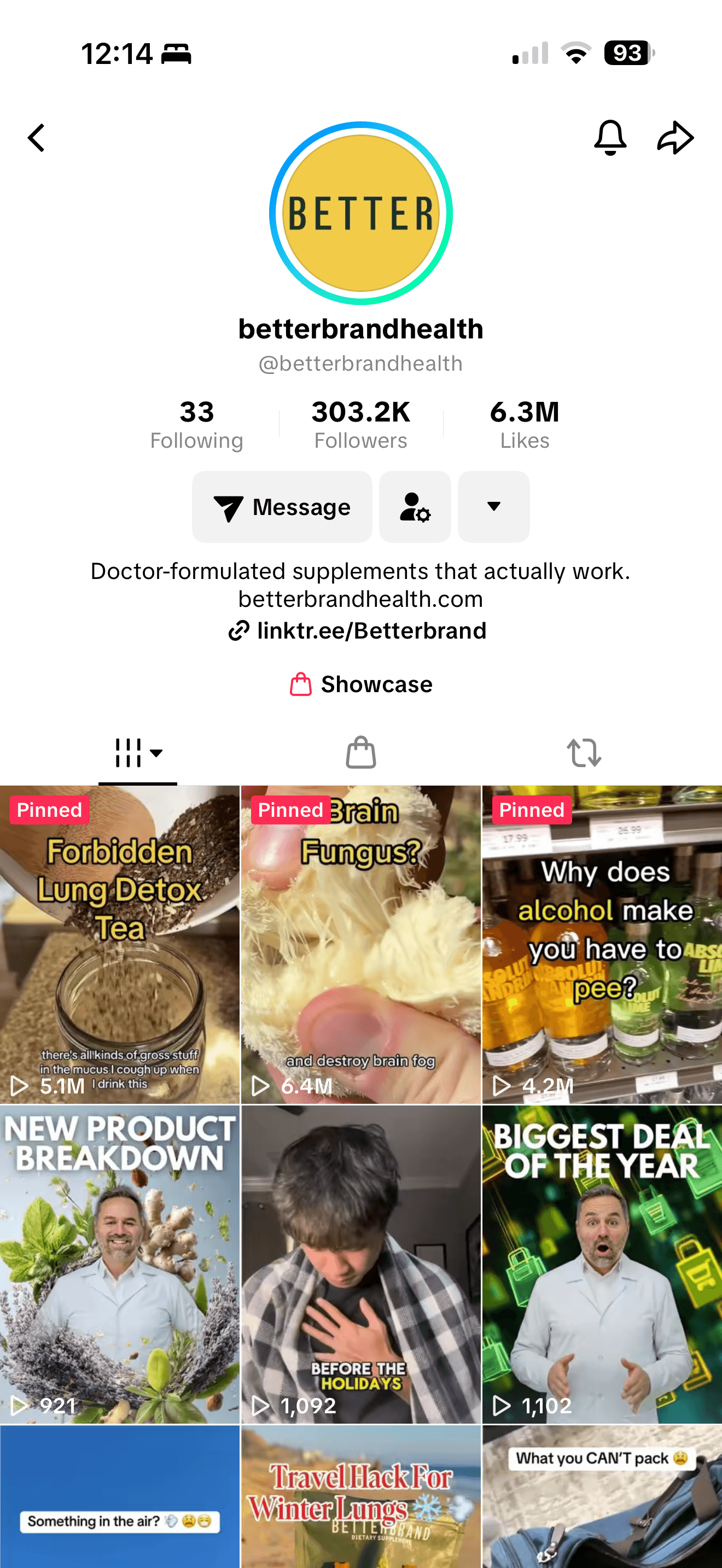View the Following list
722x1568 pixels.
[x=196, y=424]
